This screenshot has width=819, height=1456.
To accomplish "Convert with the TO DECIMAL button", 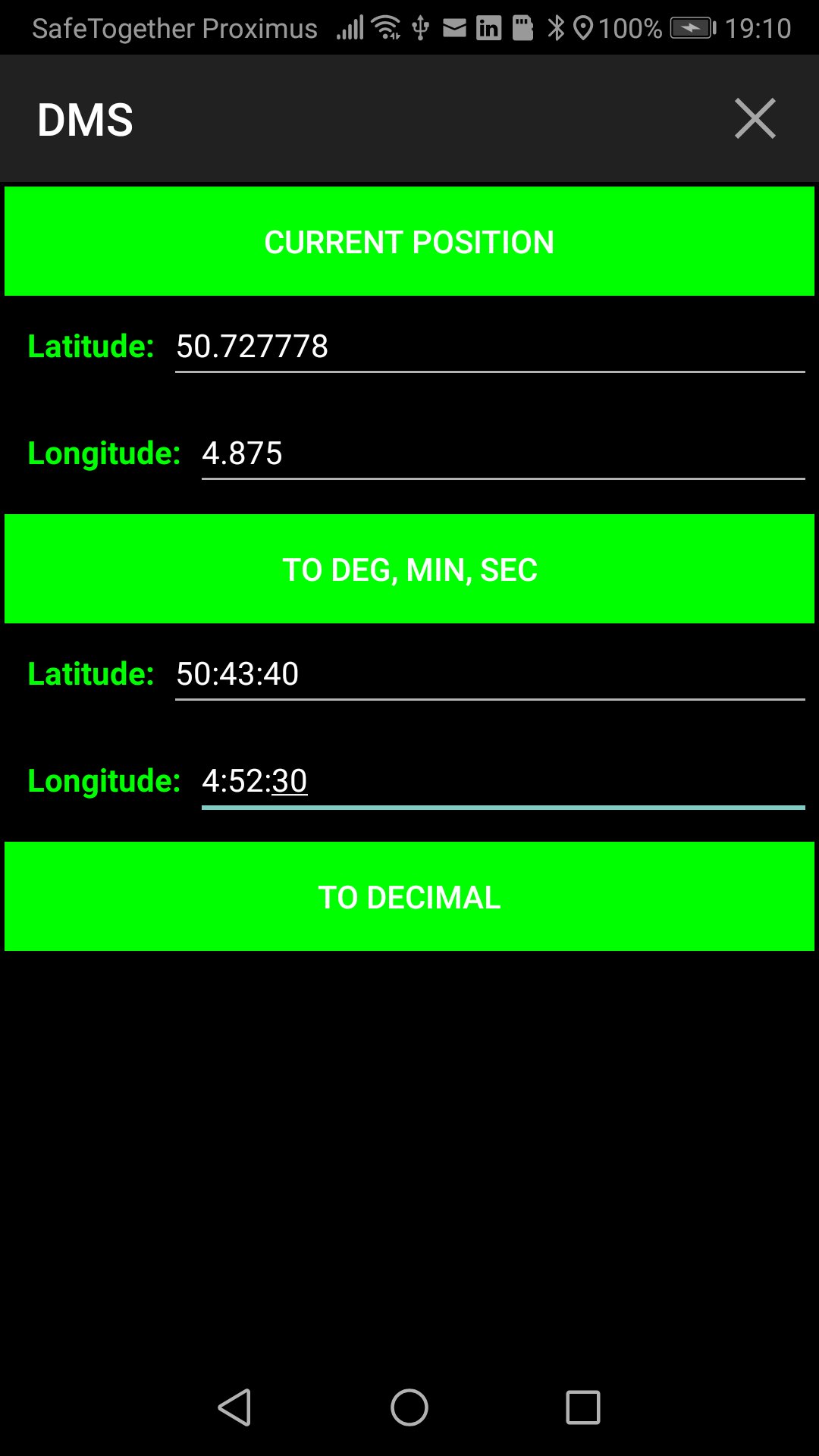I will pos(409,896).
